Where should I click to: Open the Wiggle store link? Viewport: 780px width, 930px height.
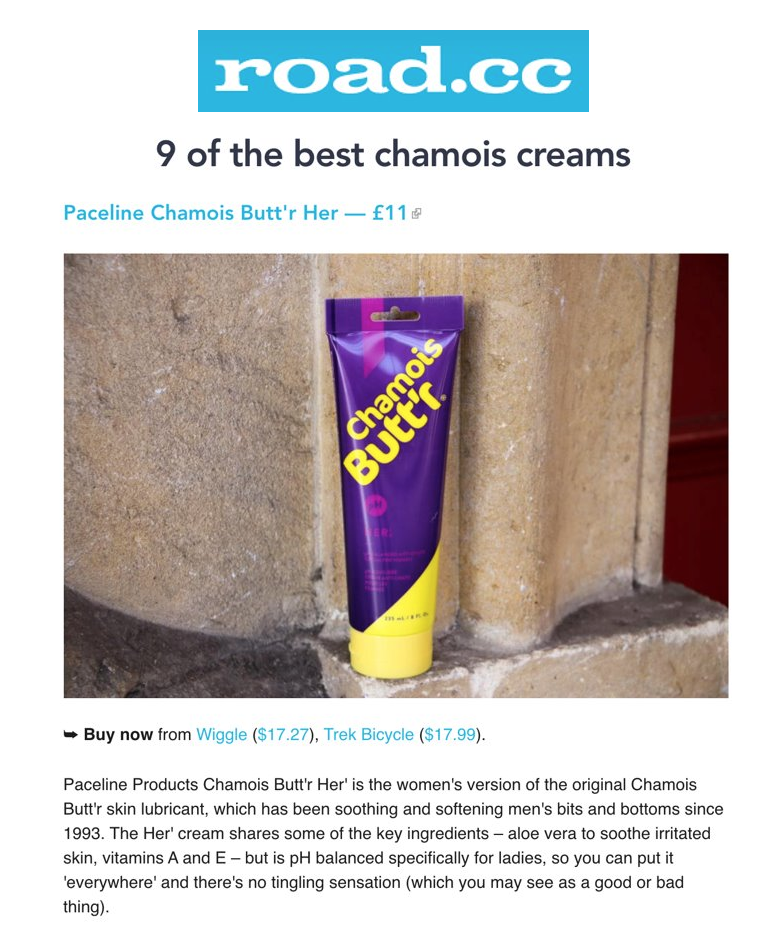pyautogui.click(x=221, y=734)
